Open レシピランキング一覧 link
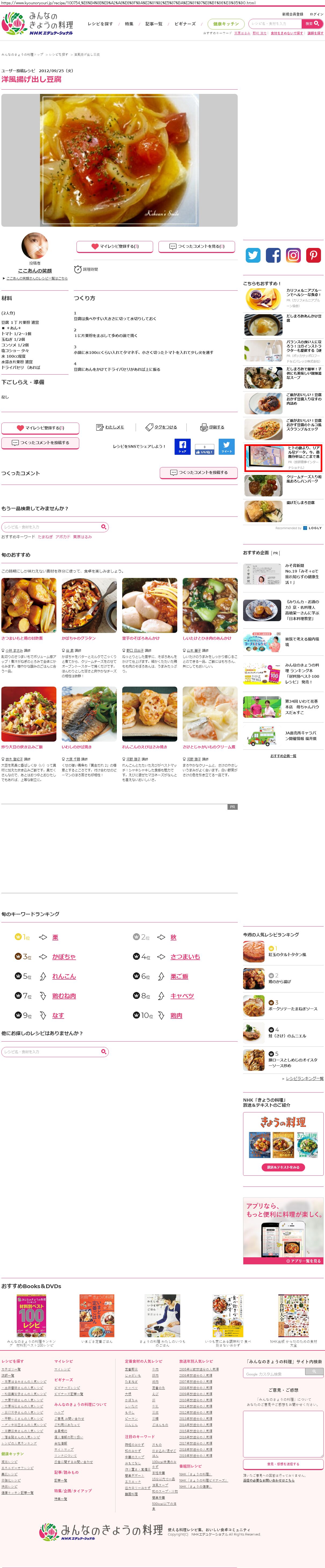This screenshot has width=325, height=1568. 304,1079
